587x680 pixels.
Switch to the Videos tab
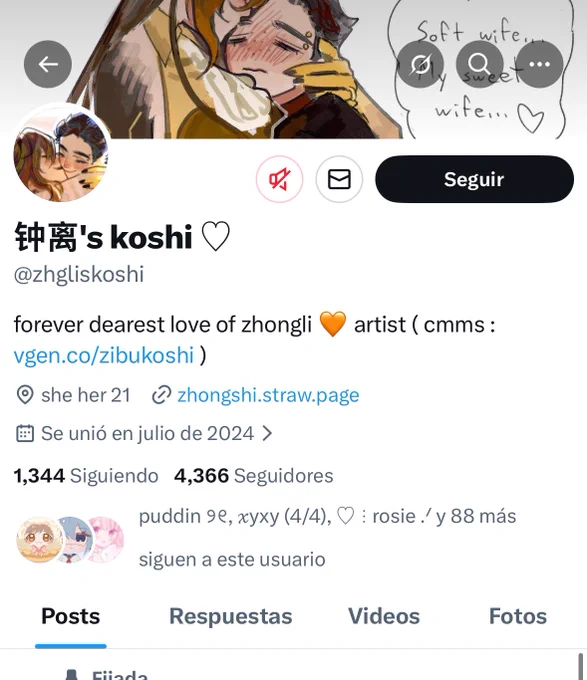(x=384, y=616)
